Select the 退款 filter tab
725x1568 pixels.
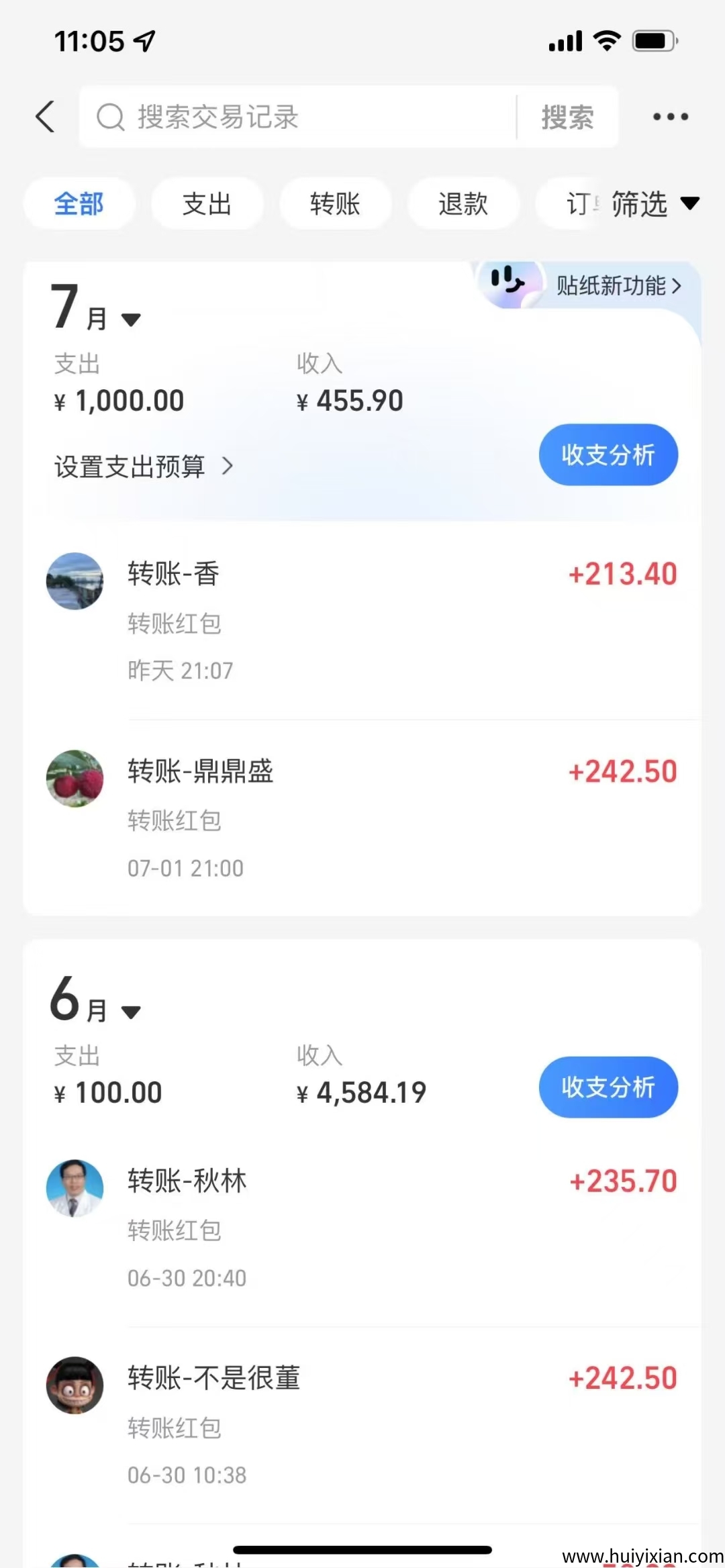(x=463, y=203)
